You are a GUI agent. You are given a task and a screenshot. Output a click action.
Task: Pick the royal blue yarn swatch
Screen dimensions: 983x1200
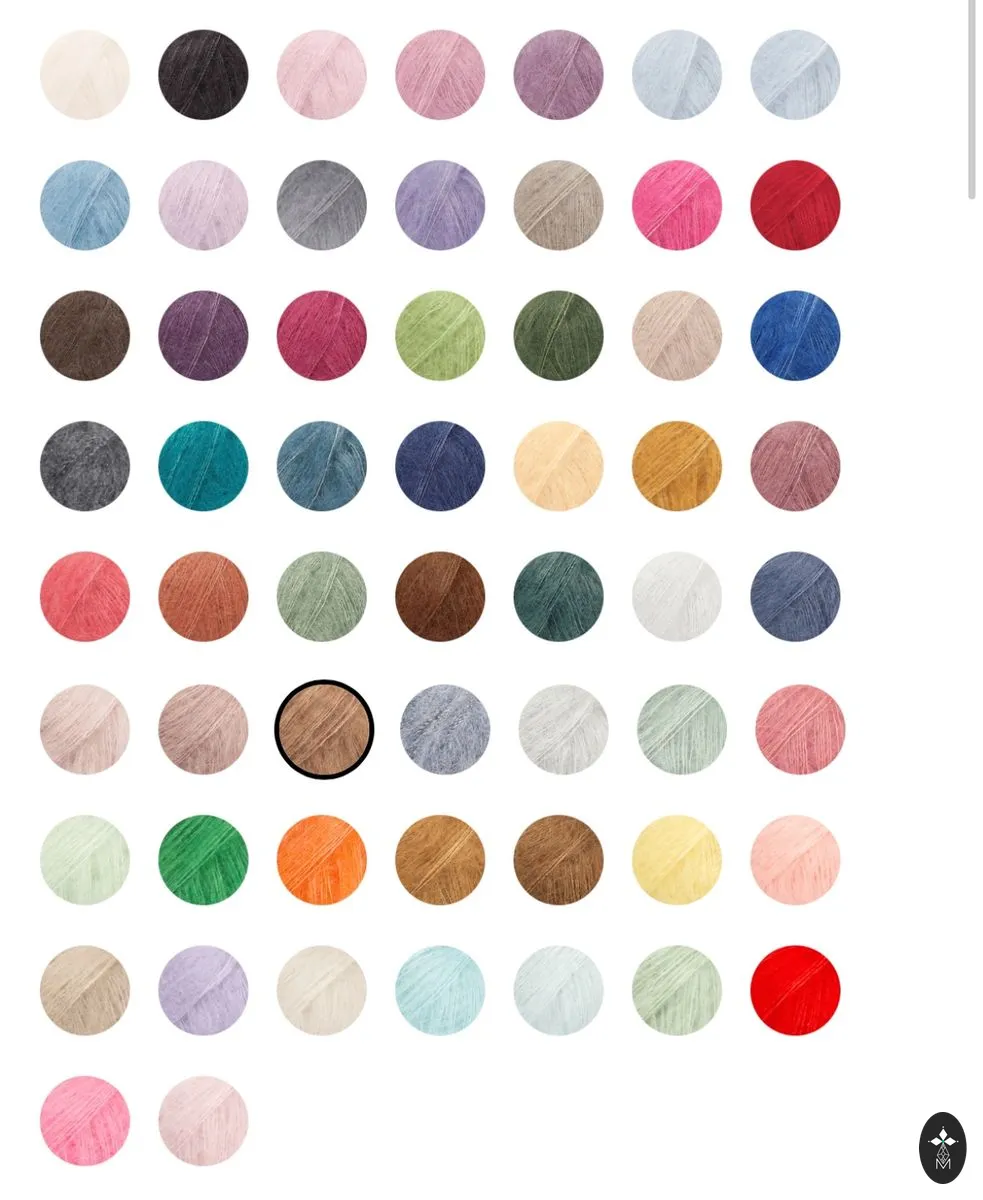(x=795, y=336)
